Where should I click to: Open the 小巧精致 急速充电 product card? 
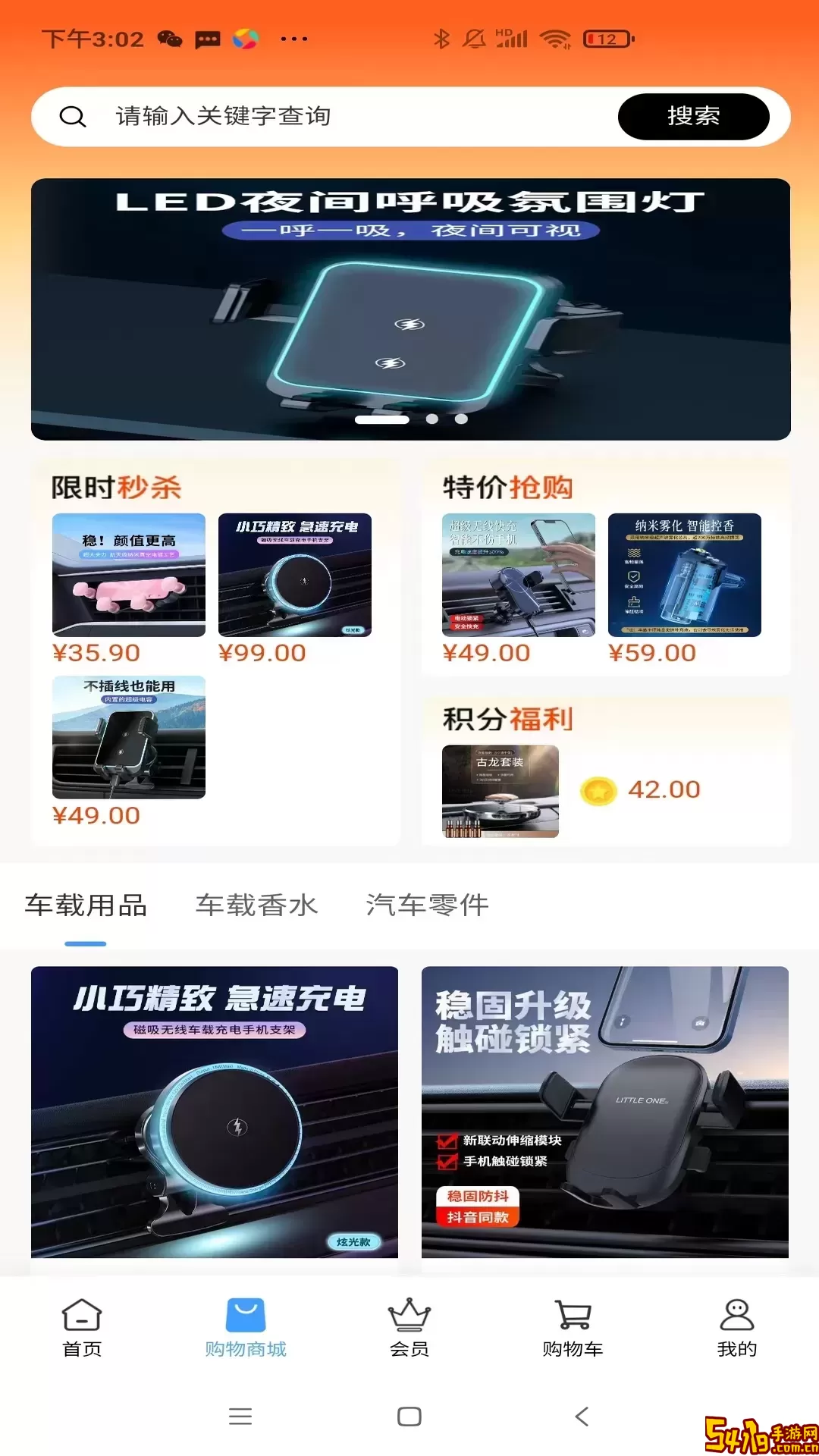pyautogui.click(x=215, y=1112)
